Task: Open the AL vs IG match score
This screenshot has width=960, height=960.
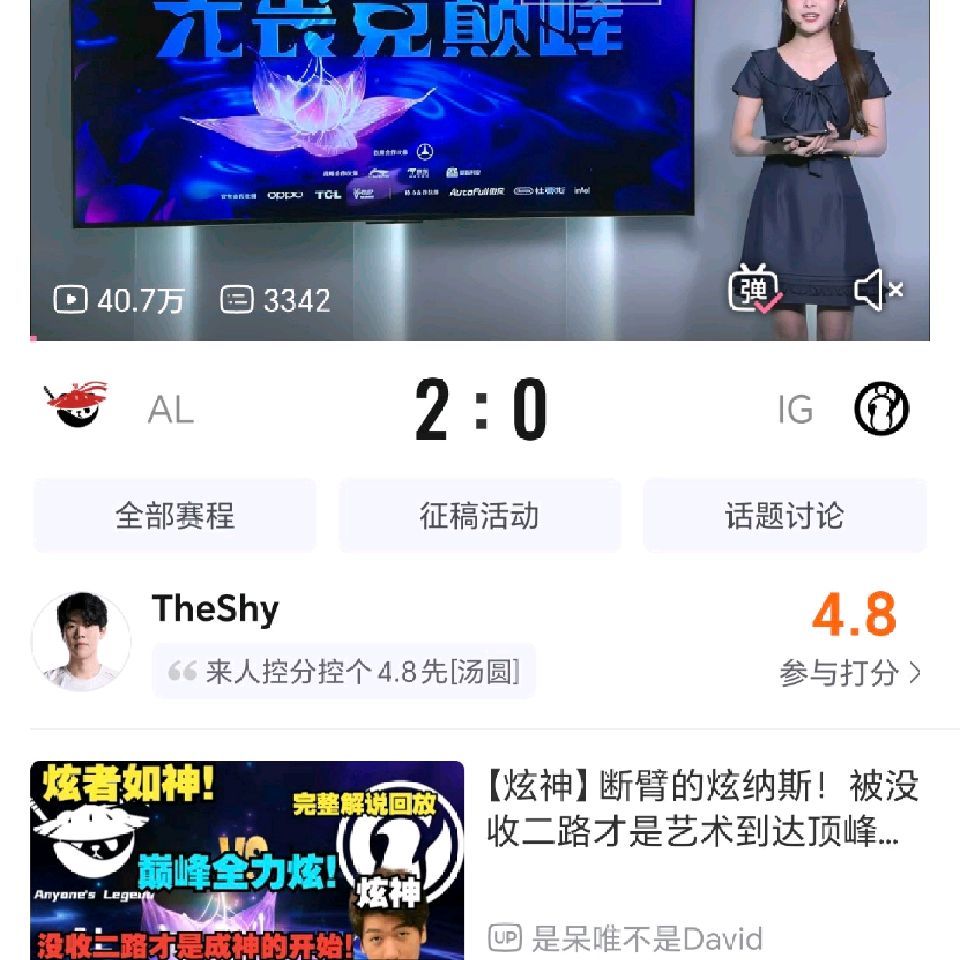Action: 480,410
